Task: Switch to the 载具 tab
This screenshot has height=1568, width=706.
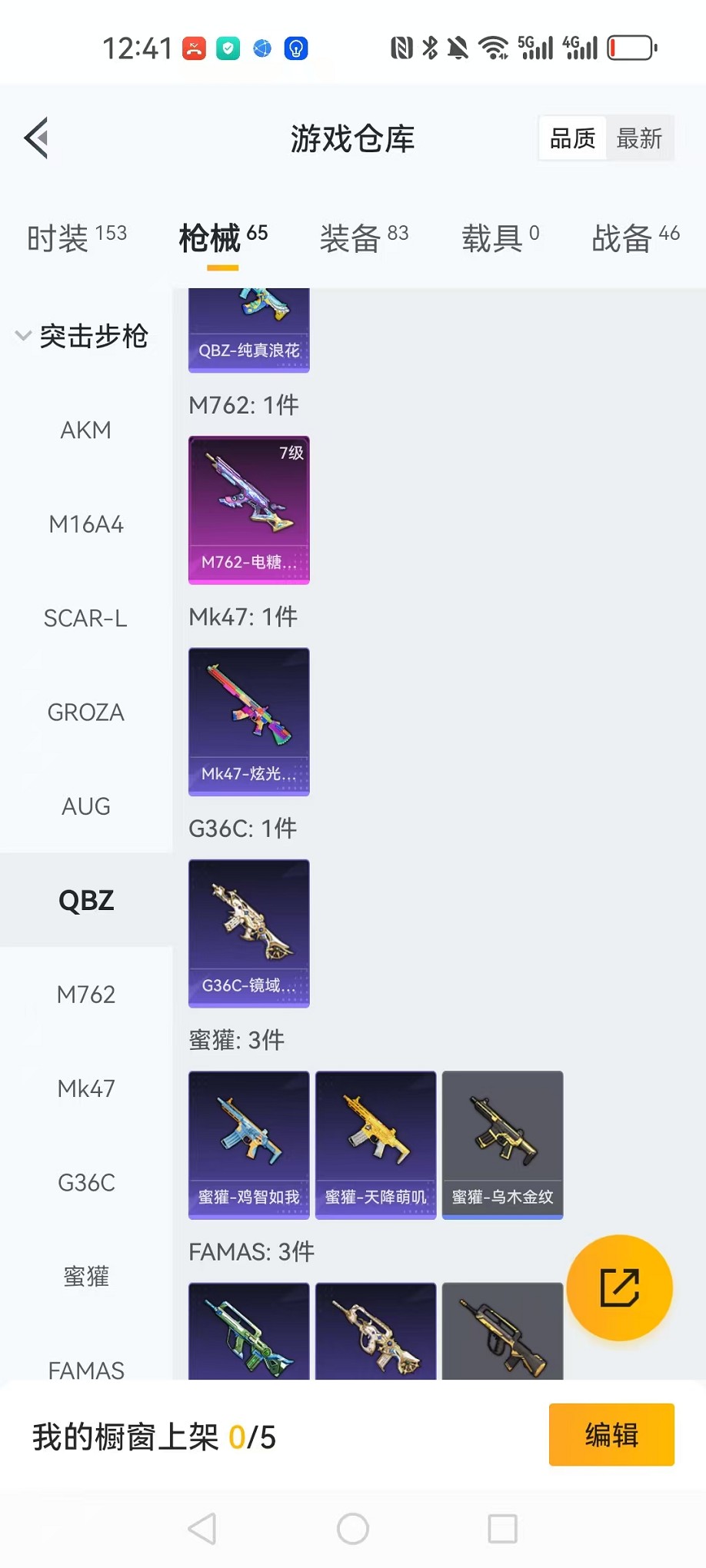Action: pos(500,238)
